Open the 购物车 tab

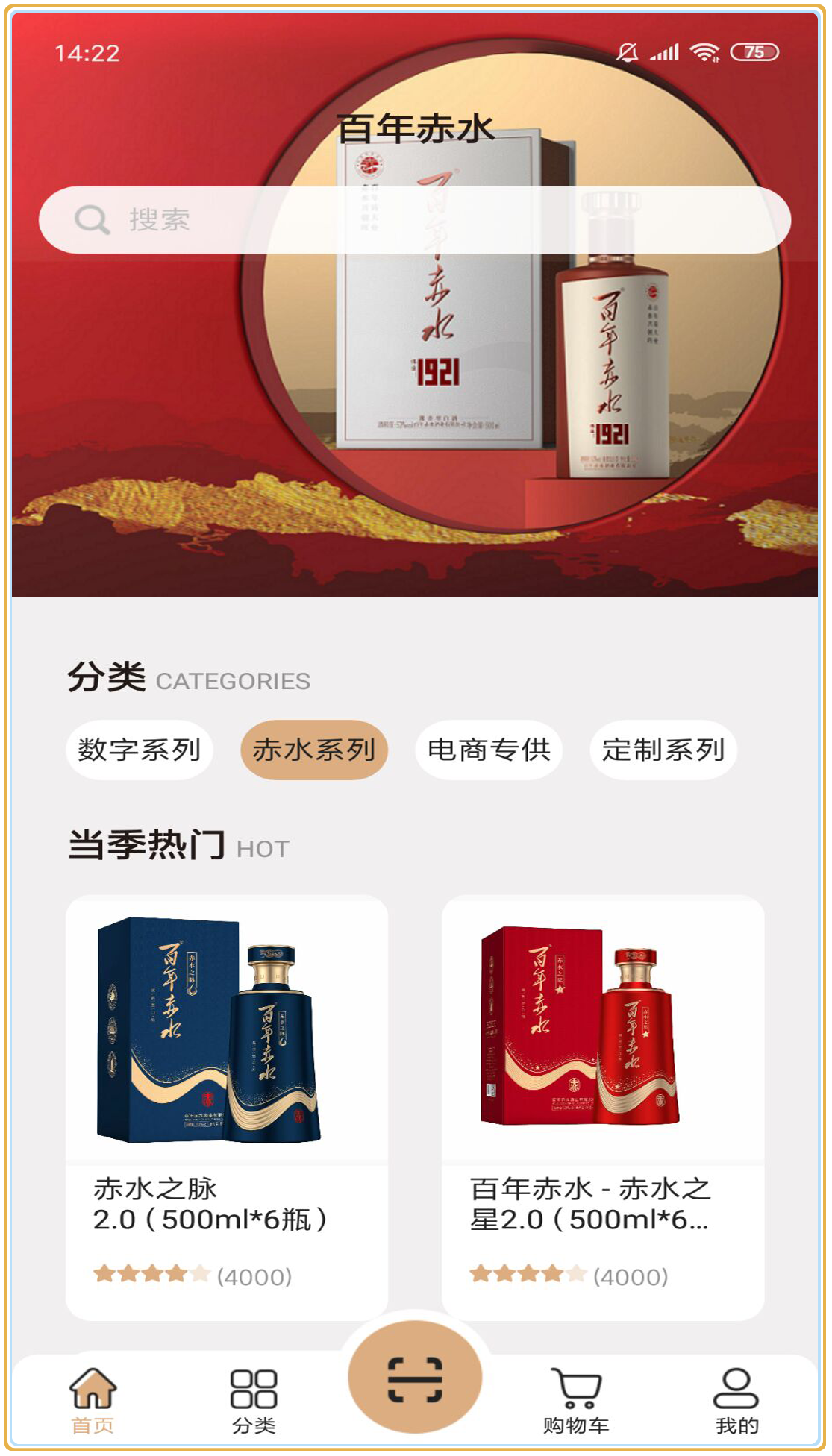click(x=576, y=1401)
